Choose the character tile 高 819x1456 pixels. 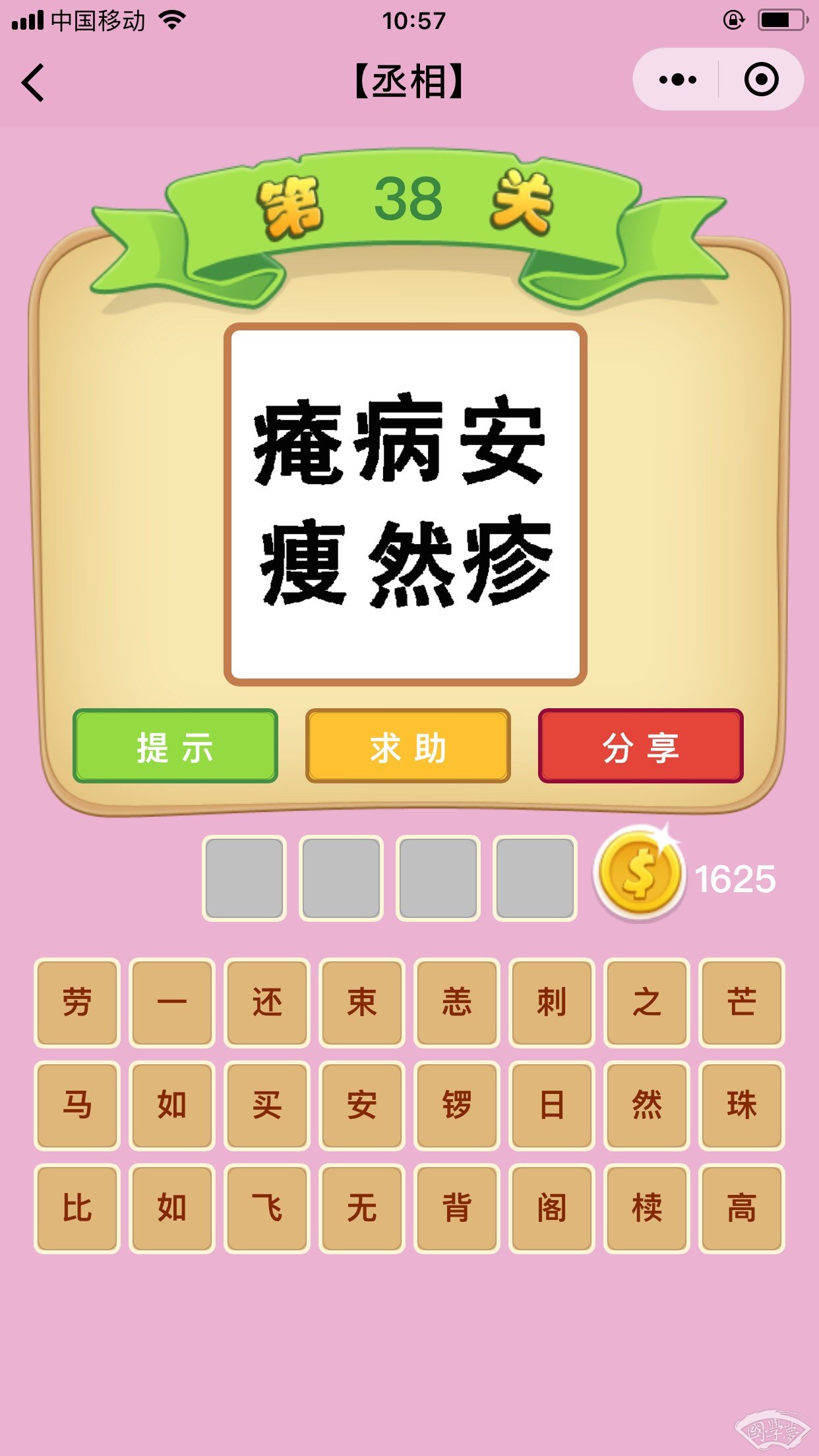click(x=741, y=1208)
